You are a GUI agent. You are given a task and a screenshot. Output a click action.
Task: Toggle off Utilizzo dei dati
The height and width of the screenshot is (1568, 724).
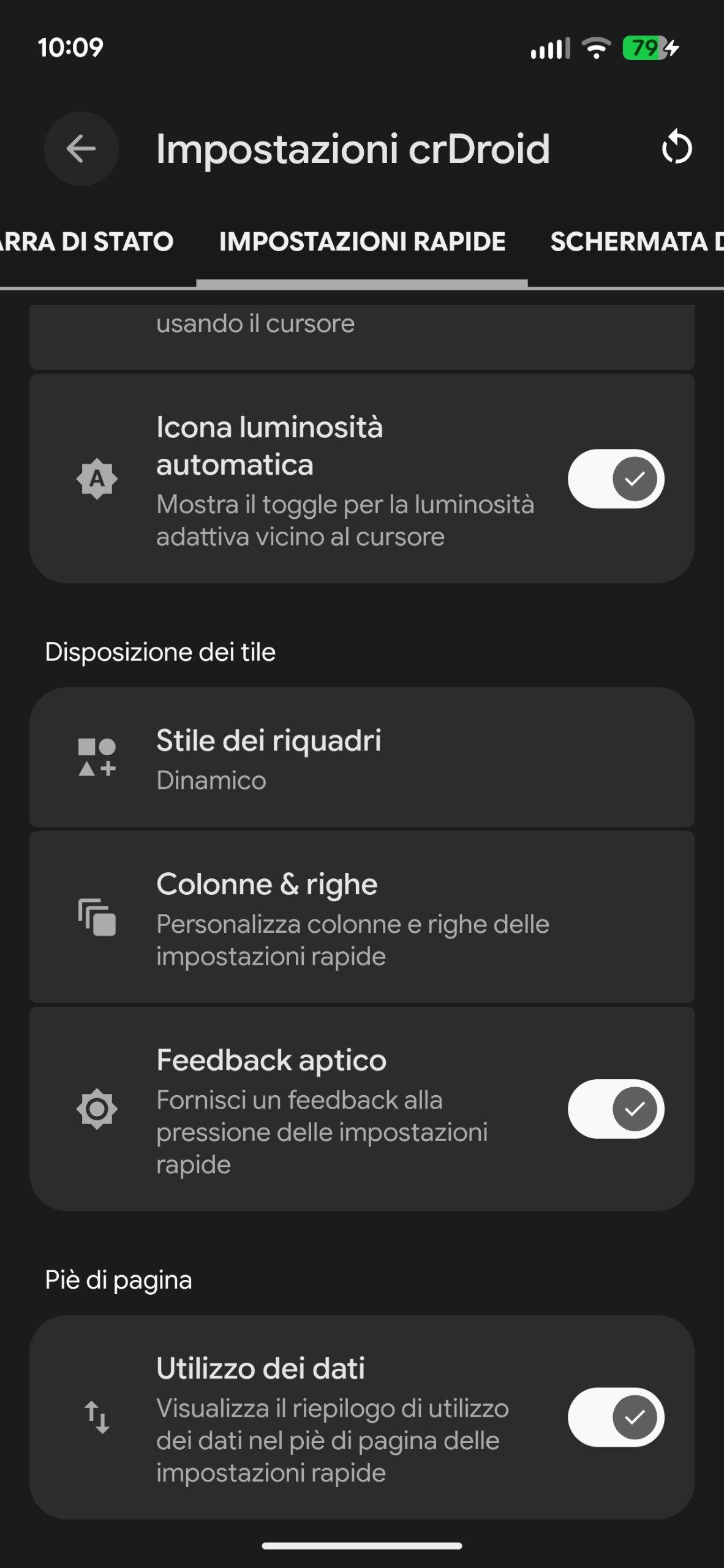616,1417
